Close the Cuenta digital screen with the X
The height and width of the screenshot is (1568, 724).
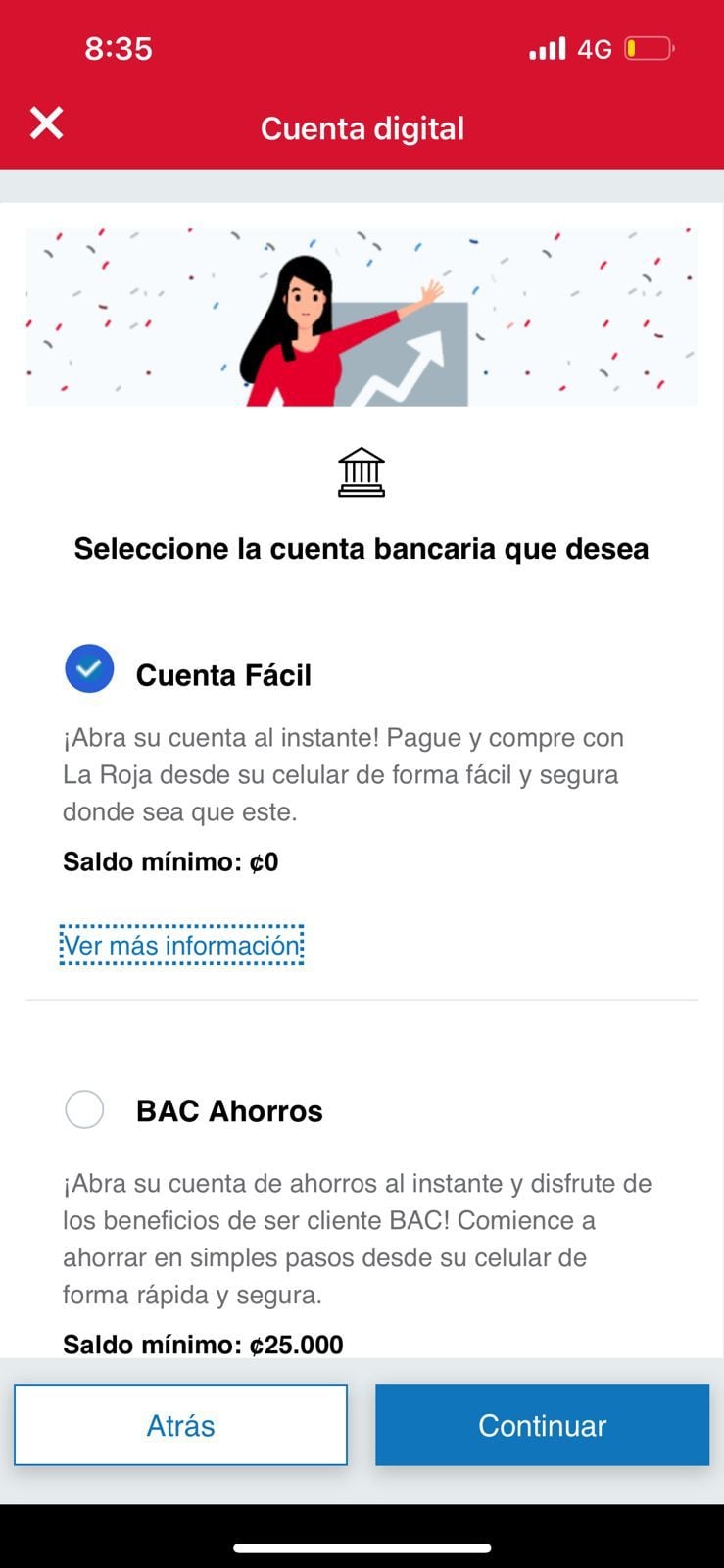46,124
